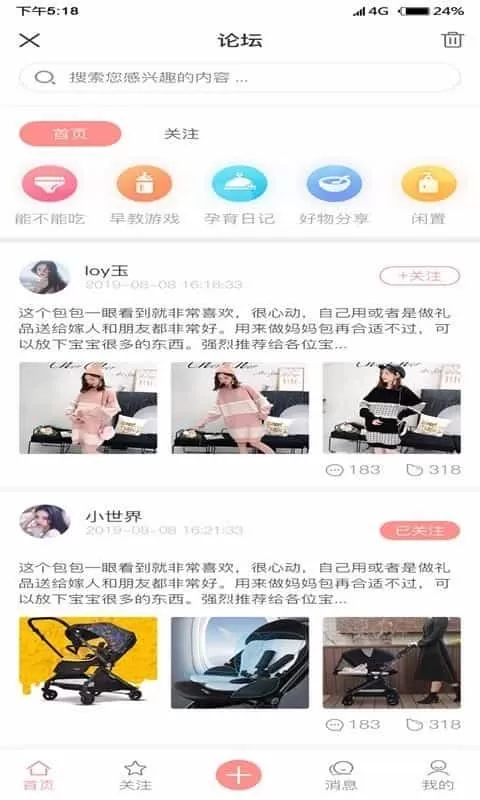Open loy玉's first pink sweater photo
Viewport: 480px width, 800px height.
point(88,408)
